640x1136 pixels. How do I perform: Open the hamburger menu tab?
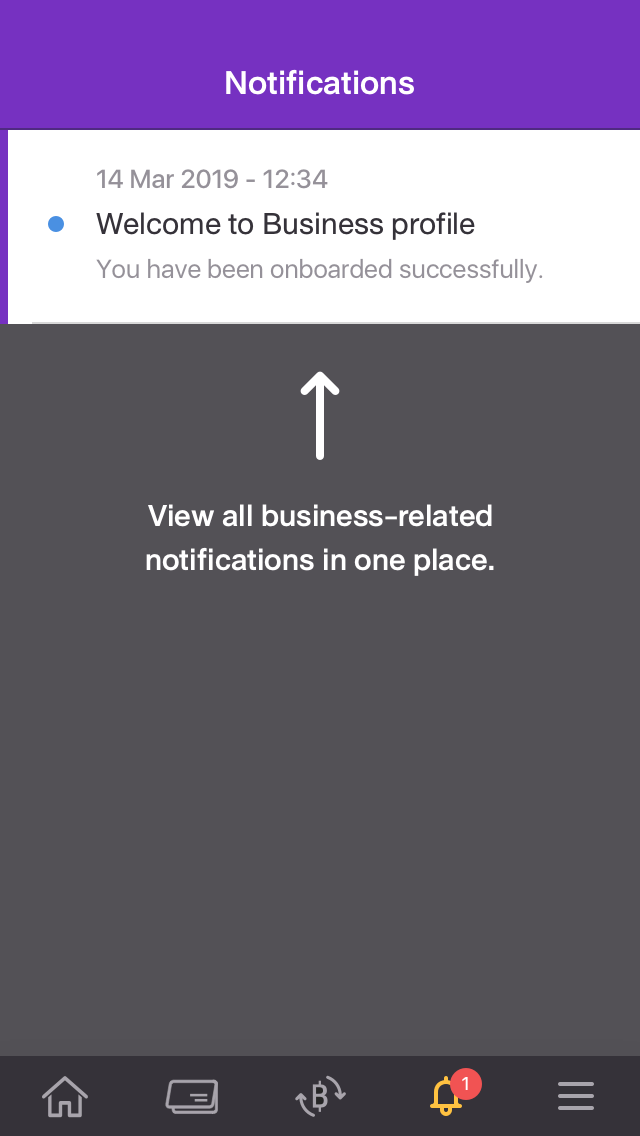(x=576, y=1097)
